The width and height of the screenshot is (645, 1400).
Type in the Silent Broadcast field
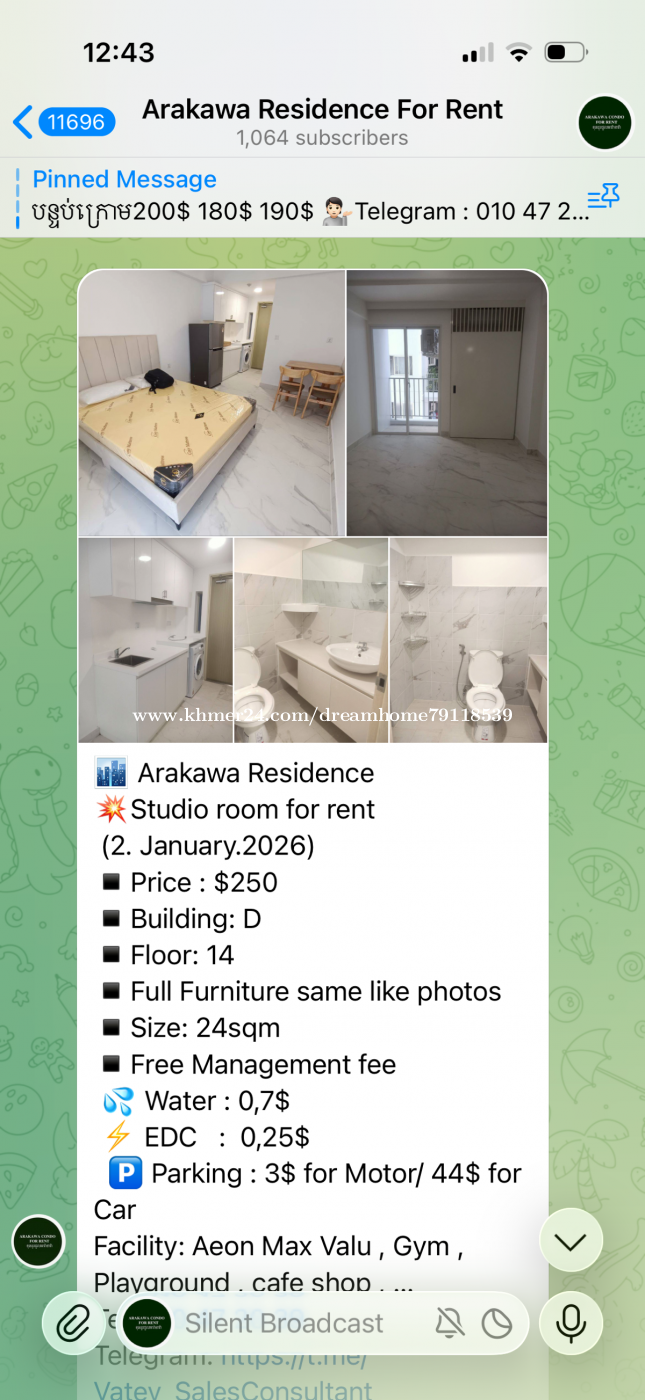pos(290,1324)
